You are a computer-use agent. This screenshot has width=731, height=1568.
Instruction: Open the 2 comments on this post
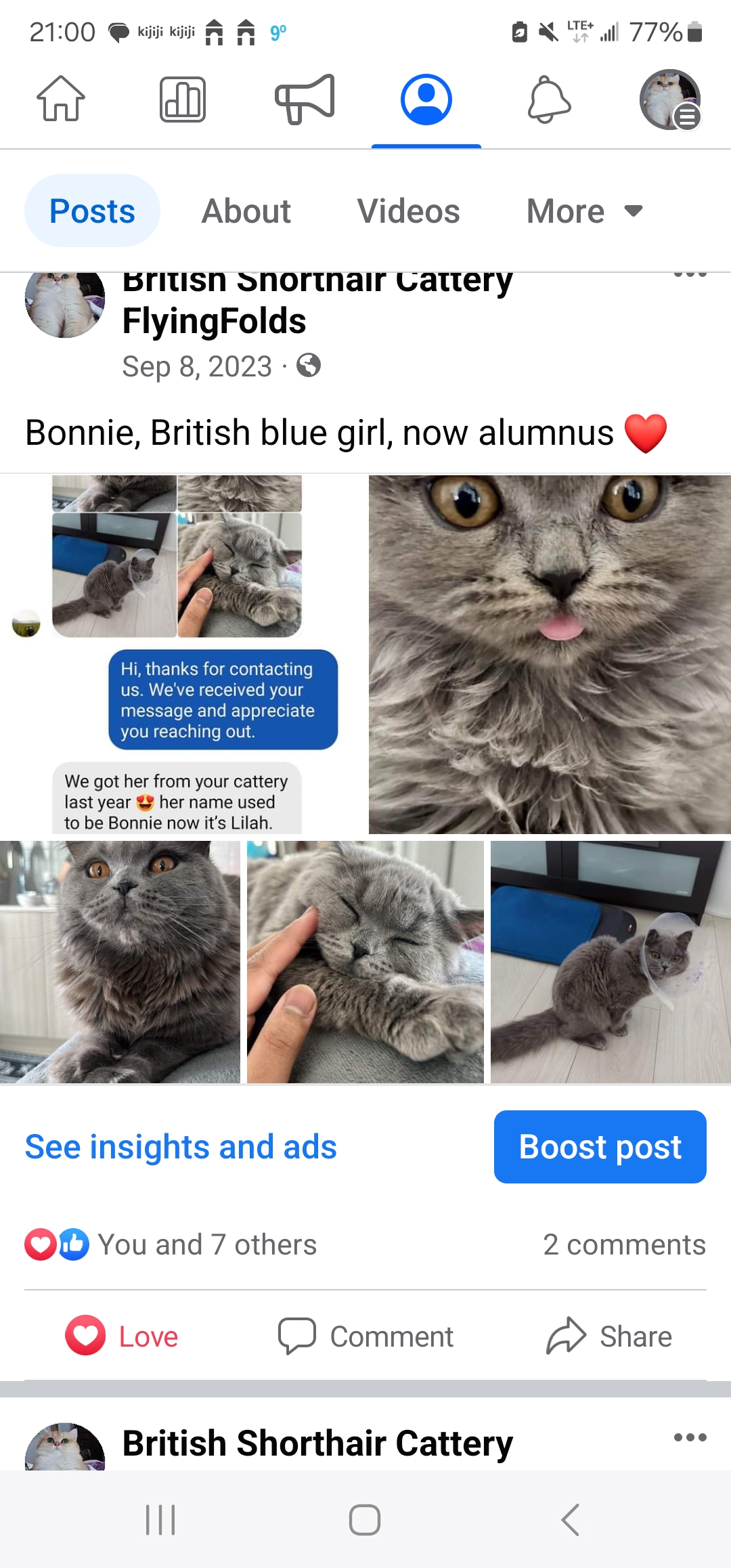[624, 1244]
